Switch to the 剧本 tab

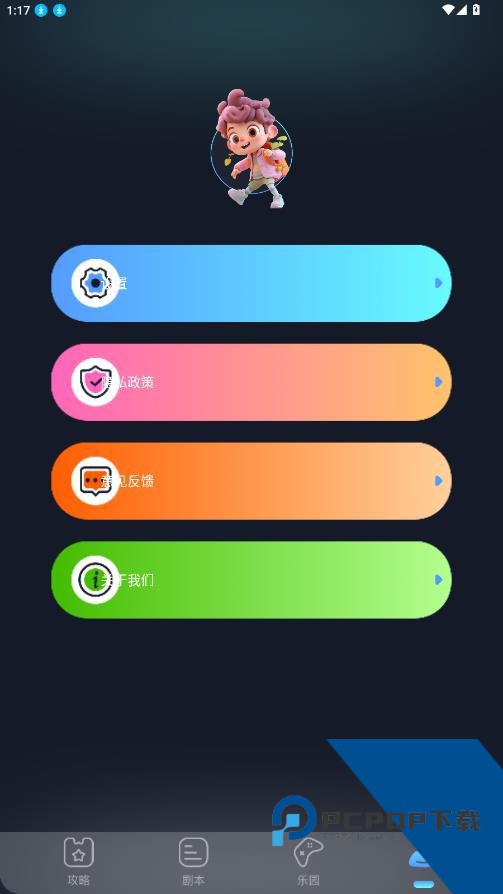coord(193,861)
